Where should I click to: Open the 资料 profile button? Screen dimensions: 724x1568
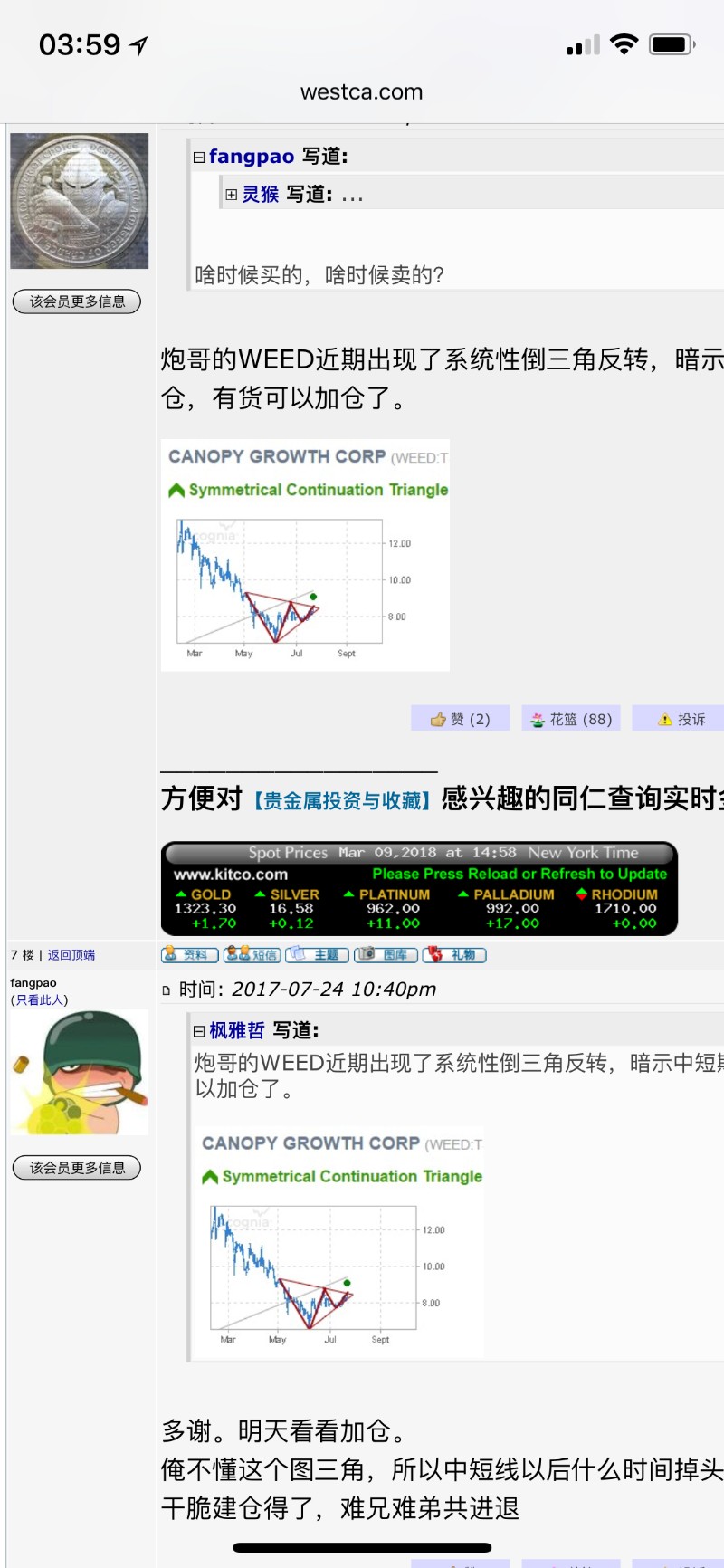[189, 955]
